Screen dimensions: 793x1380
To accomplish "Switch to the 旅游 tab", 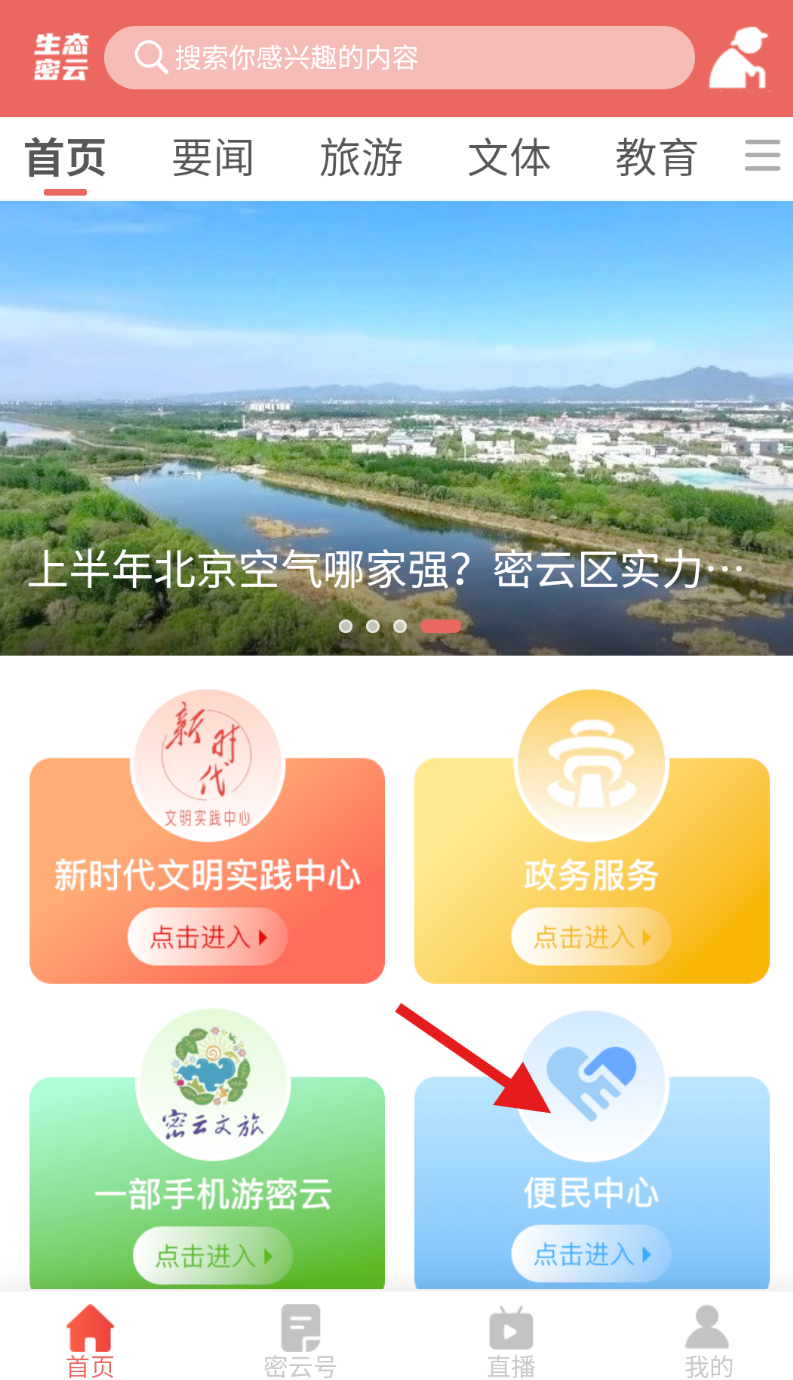I will pyautogui.click(x=361, y=158).
